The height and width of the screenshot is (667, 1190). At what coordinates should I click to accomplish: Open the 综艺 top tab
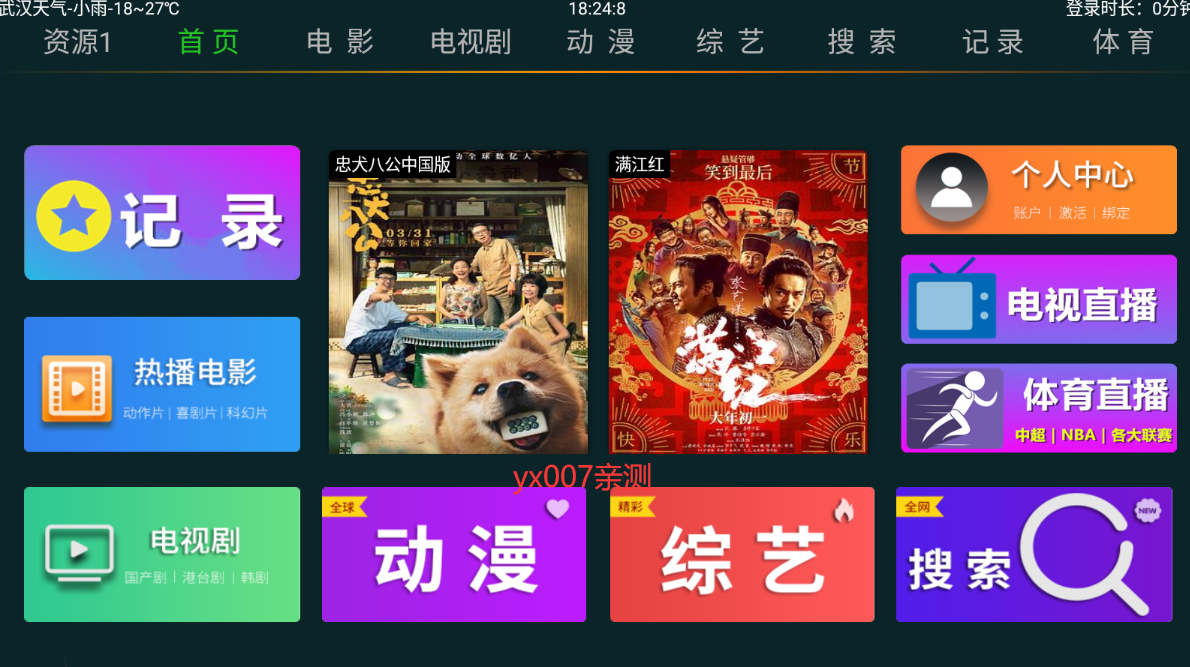click(x=731, y=43)
